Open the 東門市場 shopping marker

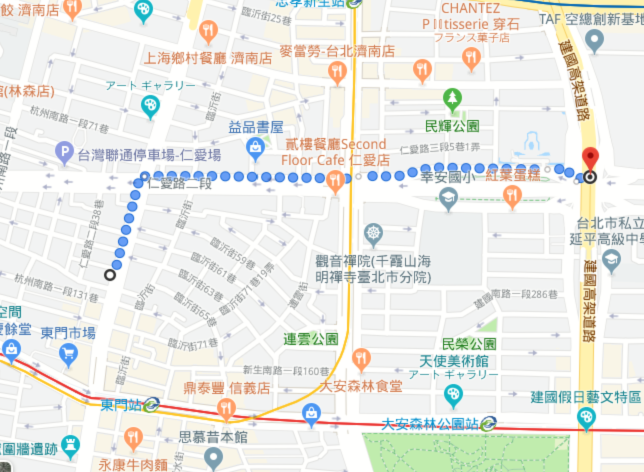[68, 353]
